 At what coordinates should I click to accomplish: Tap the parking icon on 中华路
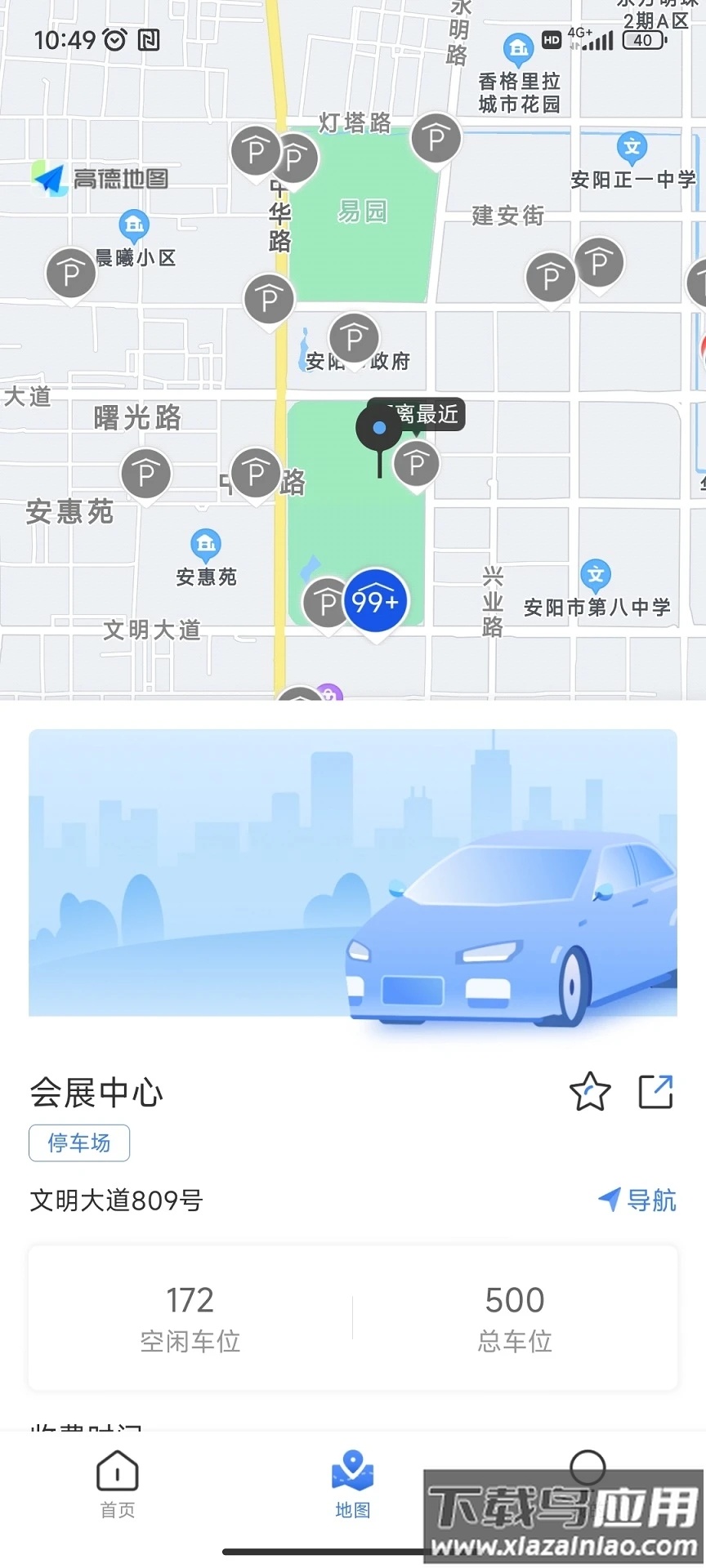269,299
